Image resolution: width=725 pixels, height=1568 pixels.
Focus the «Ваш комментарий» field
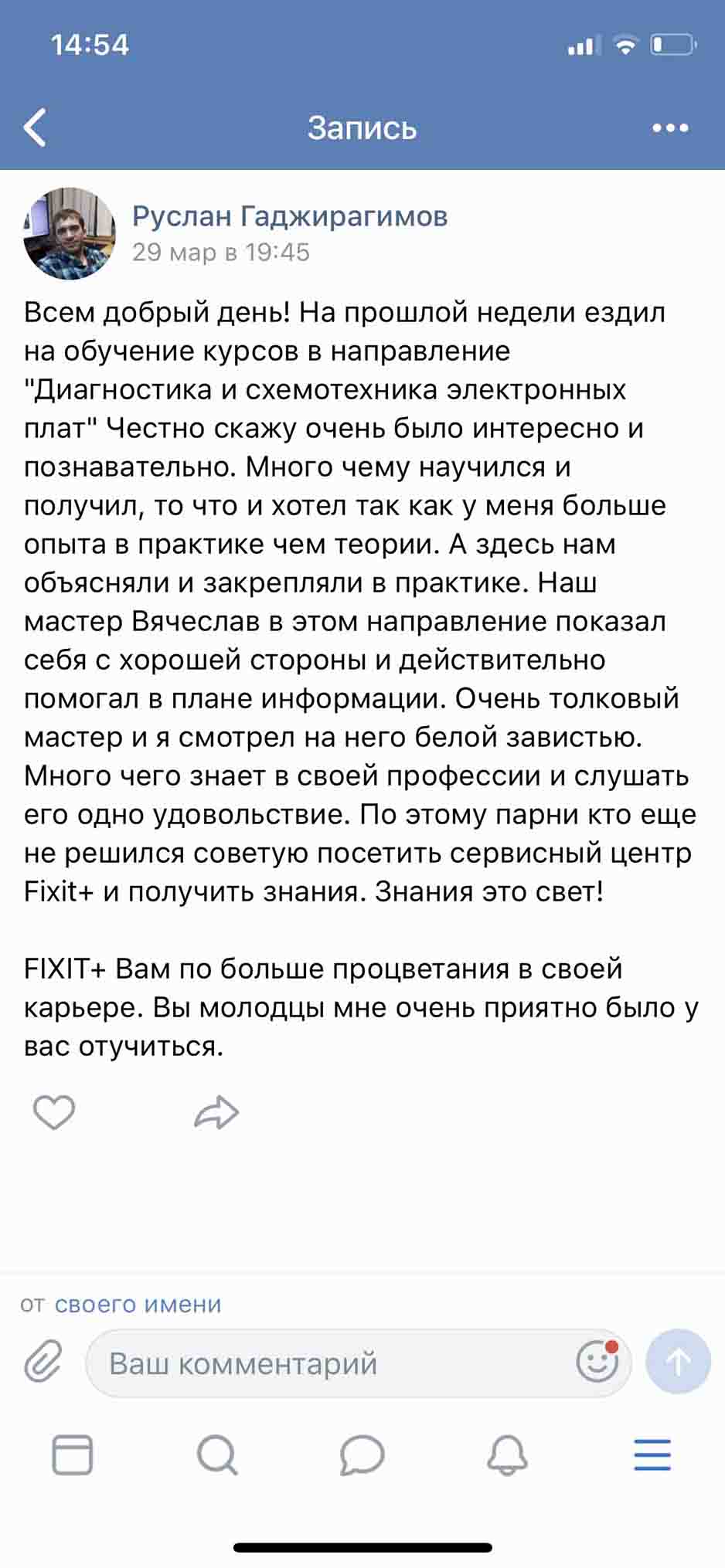325,1363
